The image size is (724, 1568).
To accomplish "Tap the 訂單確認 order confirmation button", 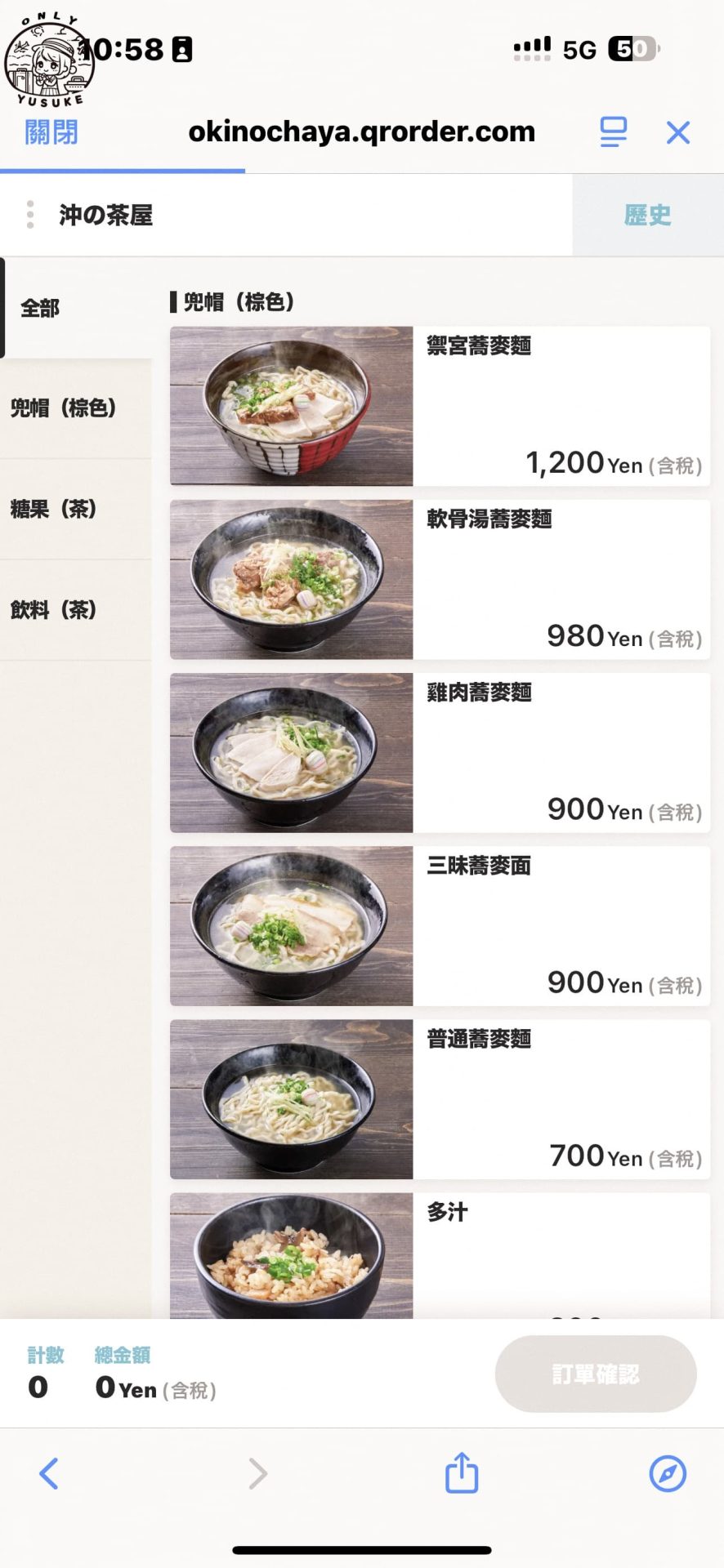I will tap(596, 1374).
